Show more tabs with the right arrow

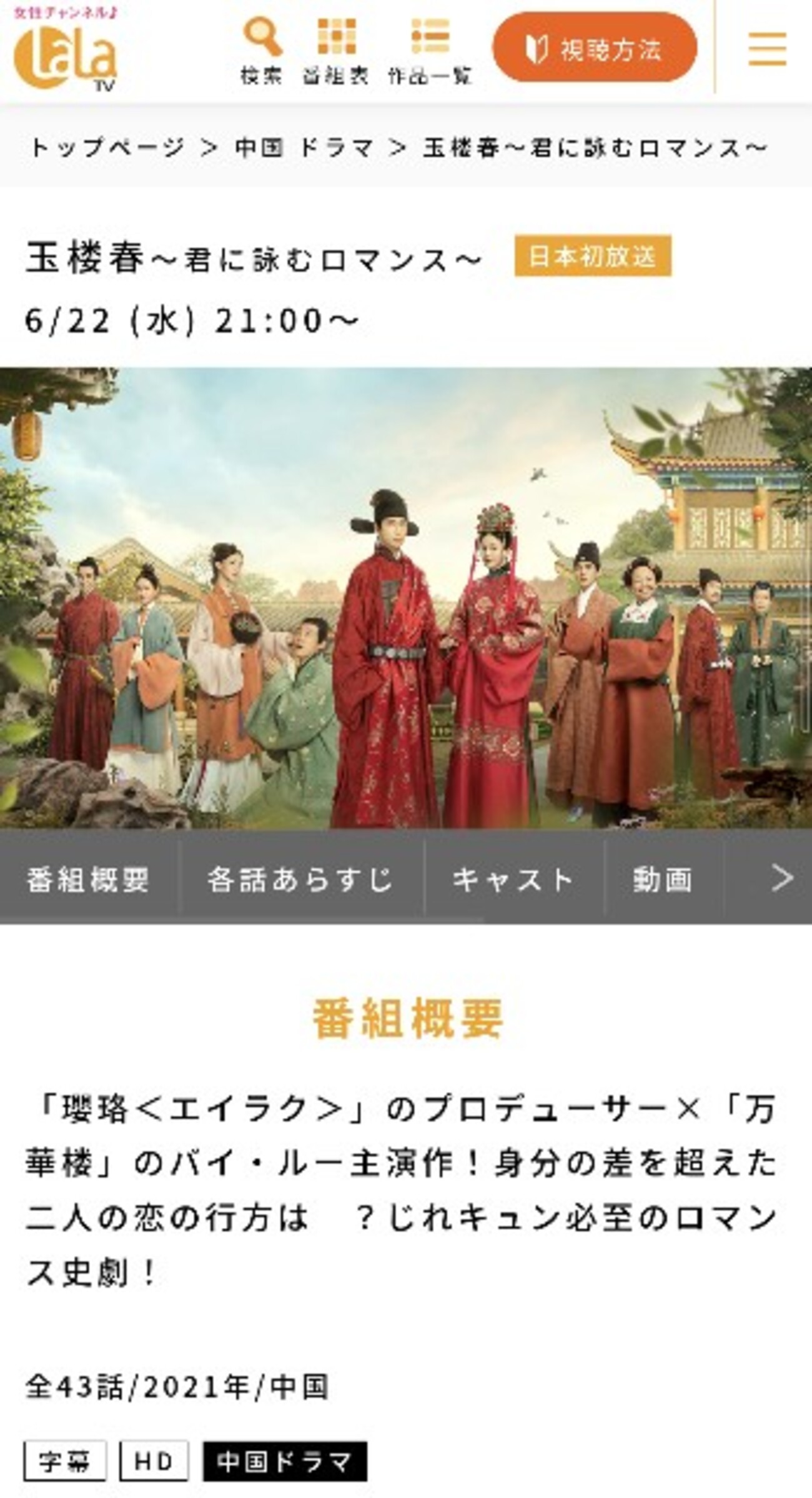coord(782,878)
